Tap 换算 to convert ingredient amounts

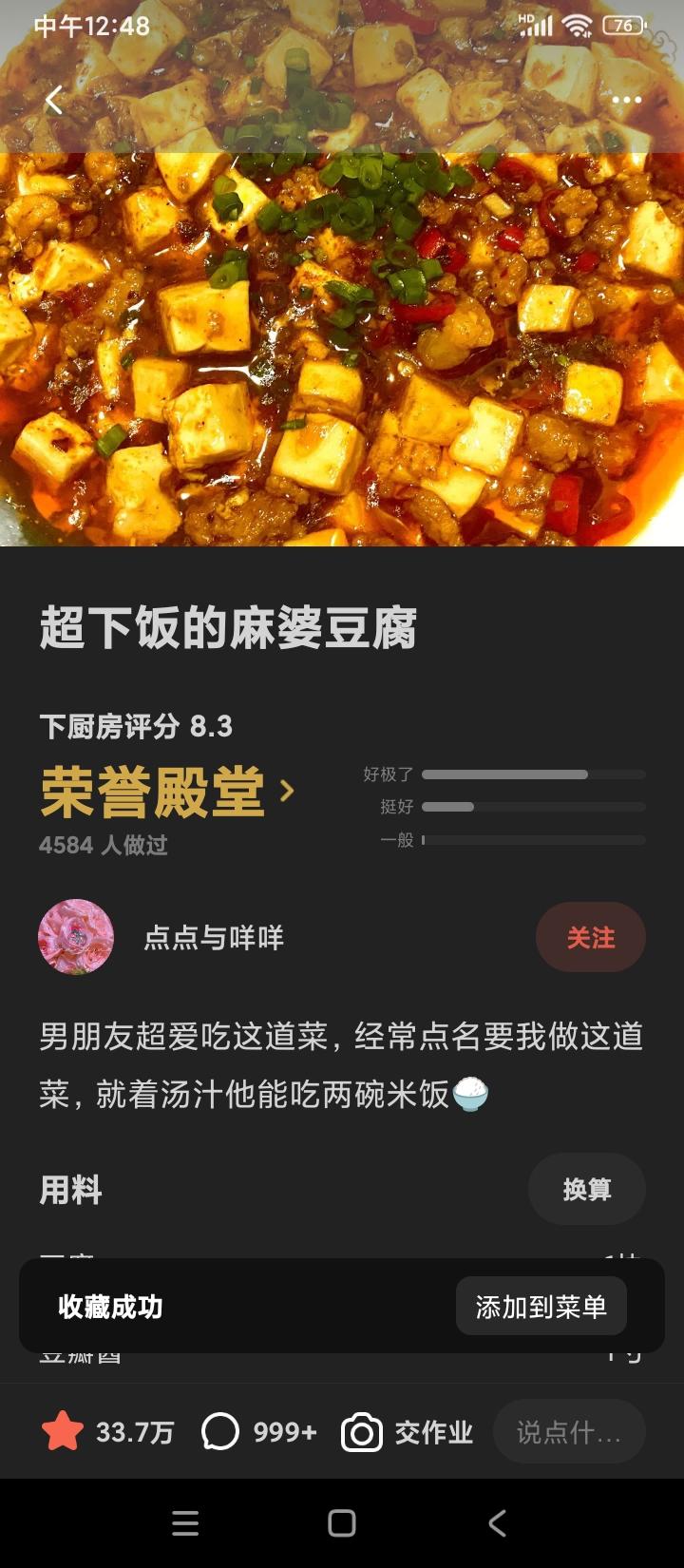587,1189
